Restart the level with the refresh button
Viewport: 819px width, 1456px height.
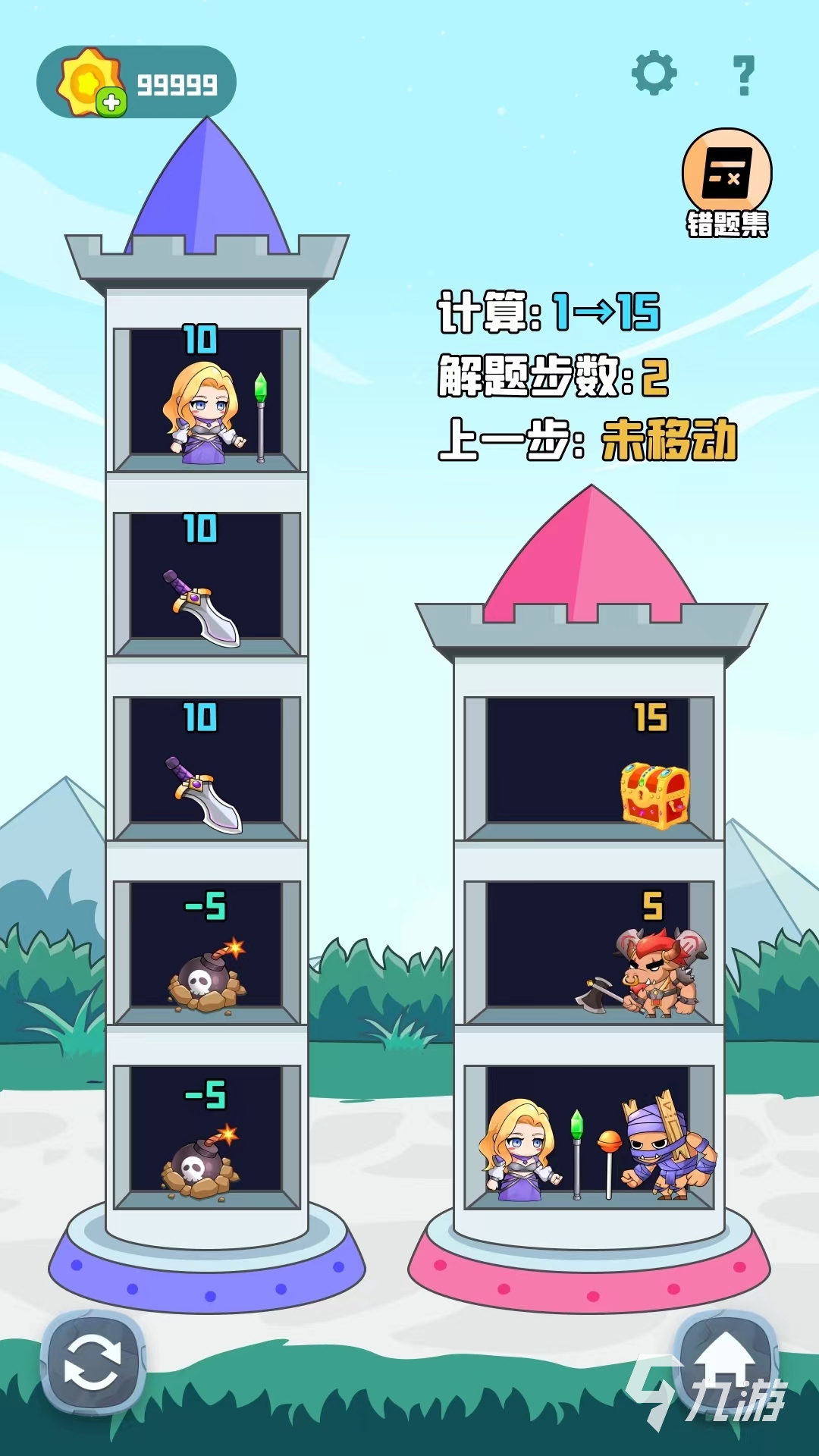click(x=93, y=1363)
